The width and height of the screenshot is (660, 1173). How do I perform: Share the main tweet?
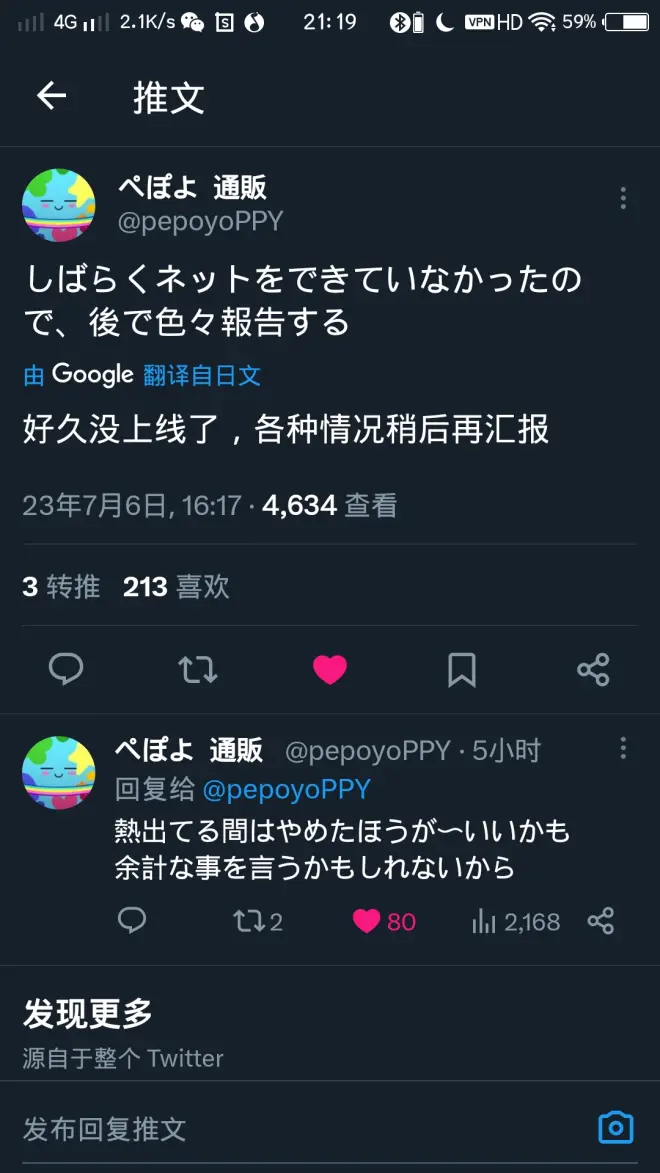pyautogui.click(x=593, y=669)
